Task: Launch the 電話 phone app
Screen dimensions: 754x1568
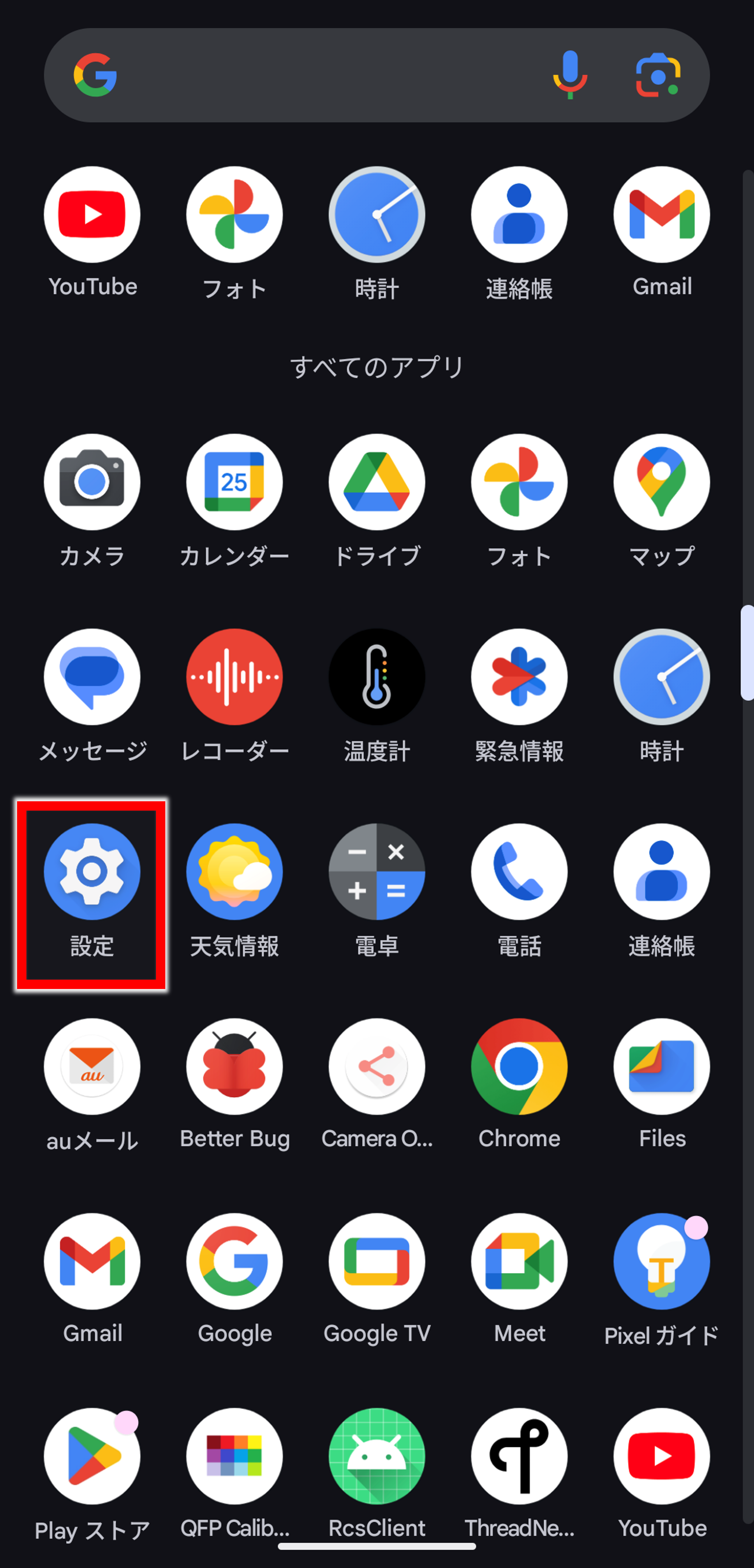Action: coord(519,872)
